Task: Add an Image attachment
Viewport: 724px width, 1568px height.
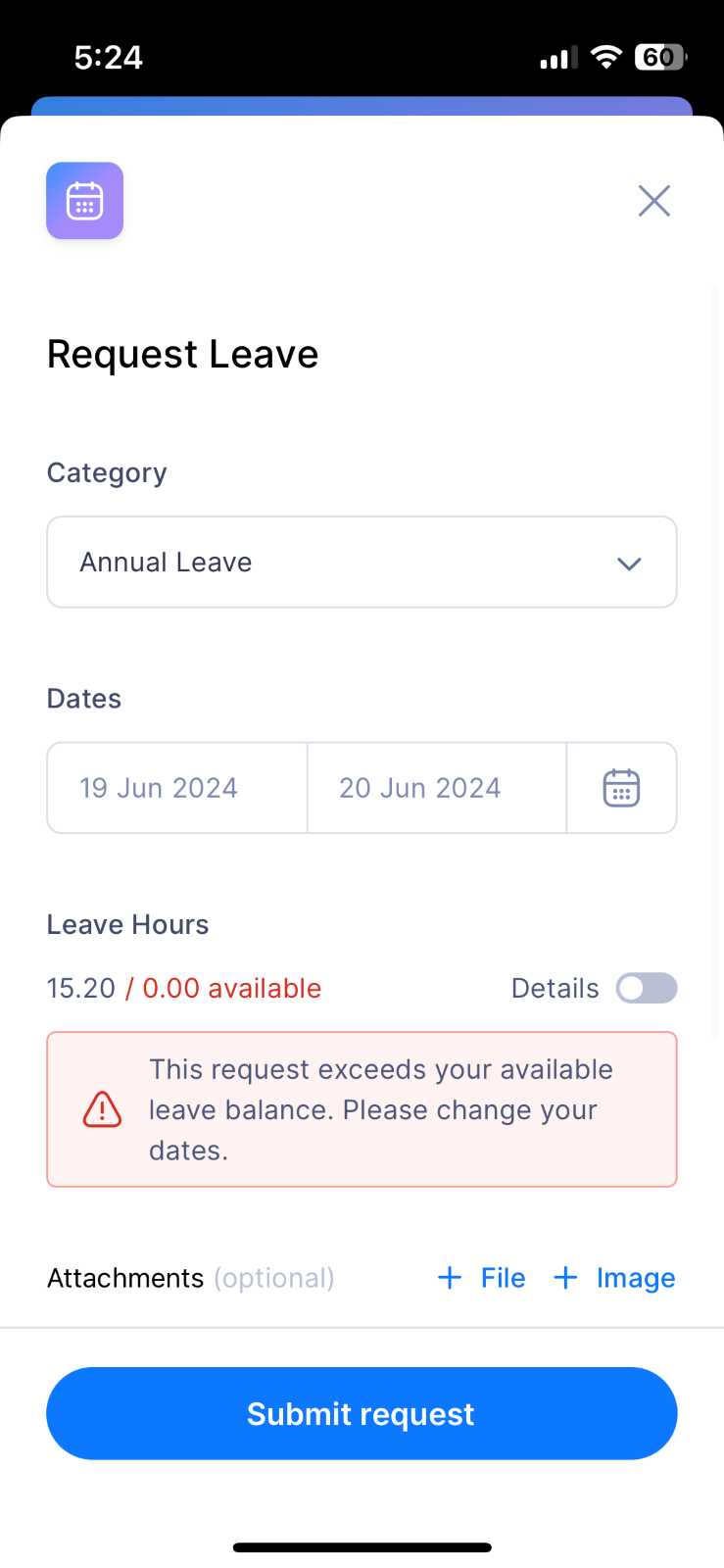Action: 614,1278
